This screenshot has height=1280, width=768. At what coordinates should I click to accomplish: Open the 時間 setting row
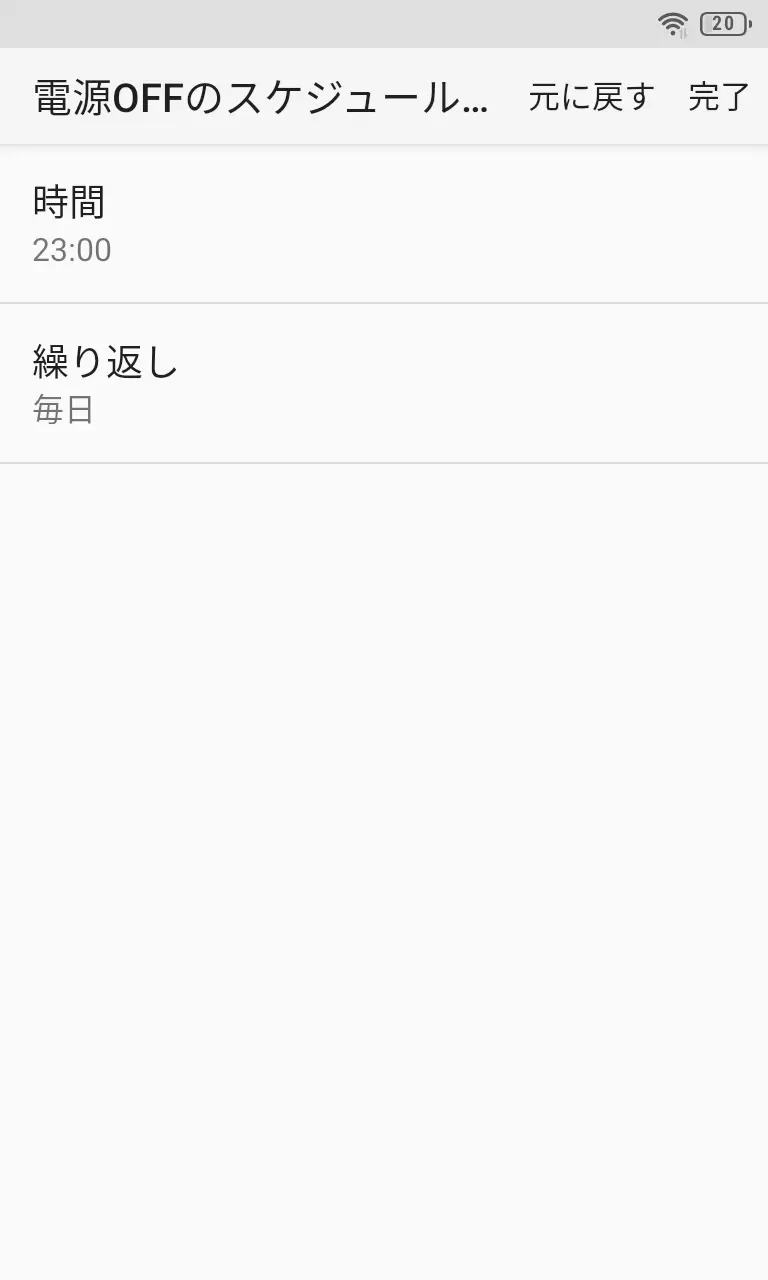384,225
